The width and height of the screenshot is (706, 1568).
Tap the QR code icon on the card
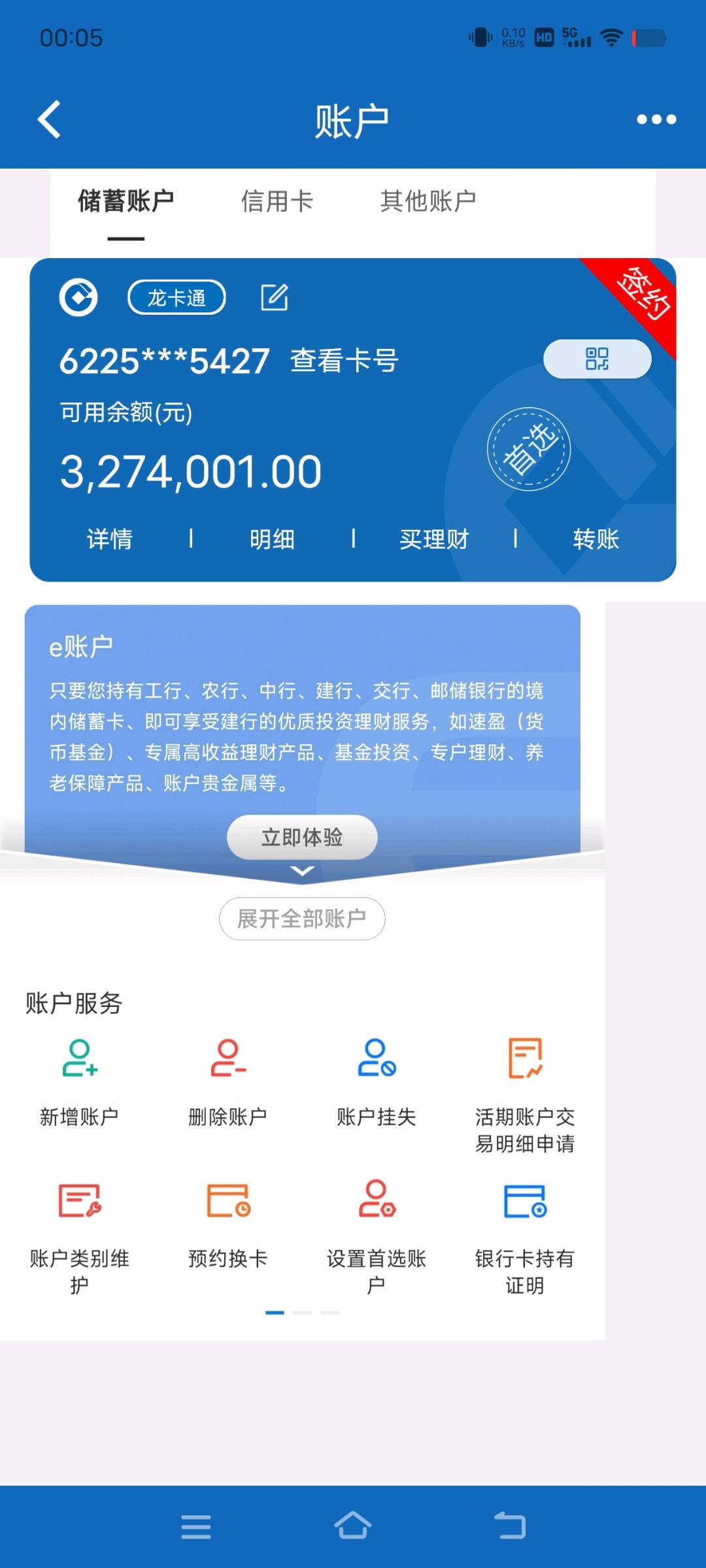click(x=597, y=358)
